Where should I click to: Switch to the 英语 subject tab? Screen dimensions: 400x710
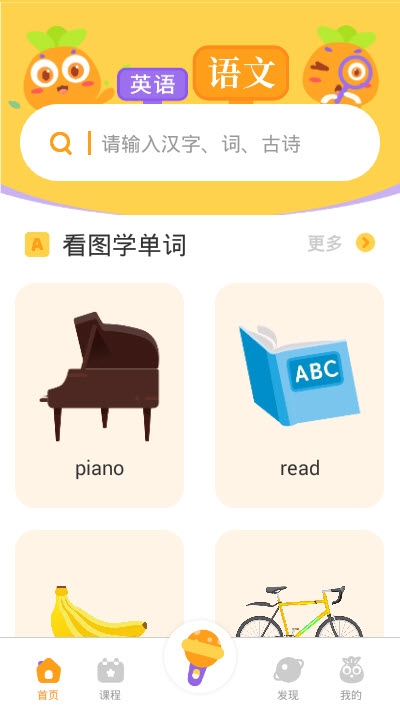(153, 84)
